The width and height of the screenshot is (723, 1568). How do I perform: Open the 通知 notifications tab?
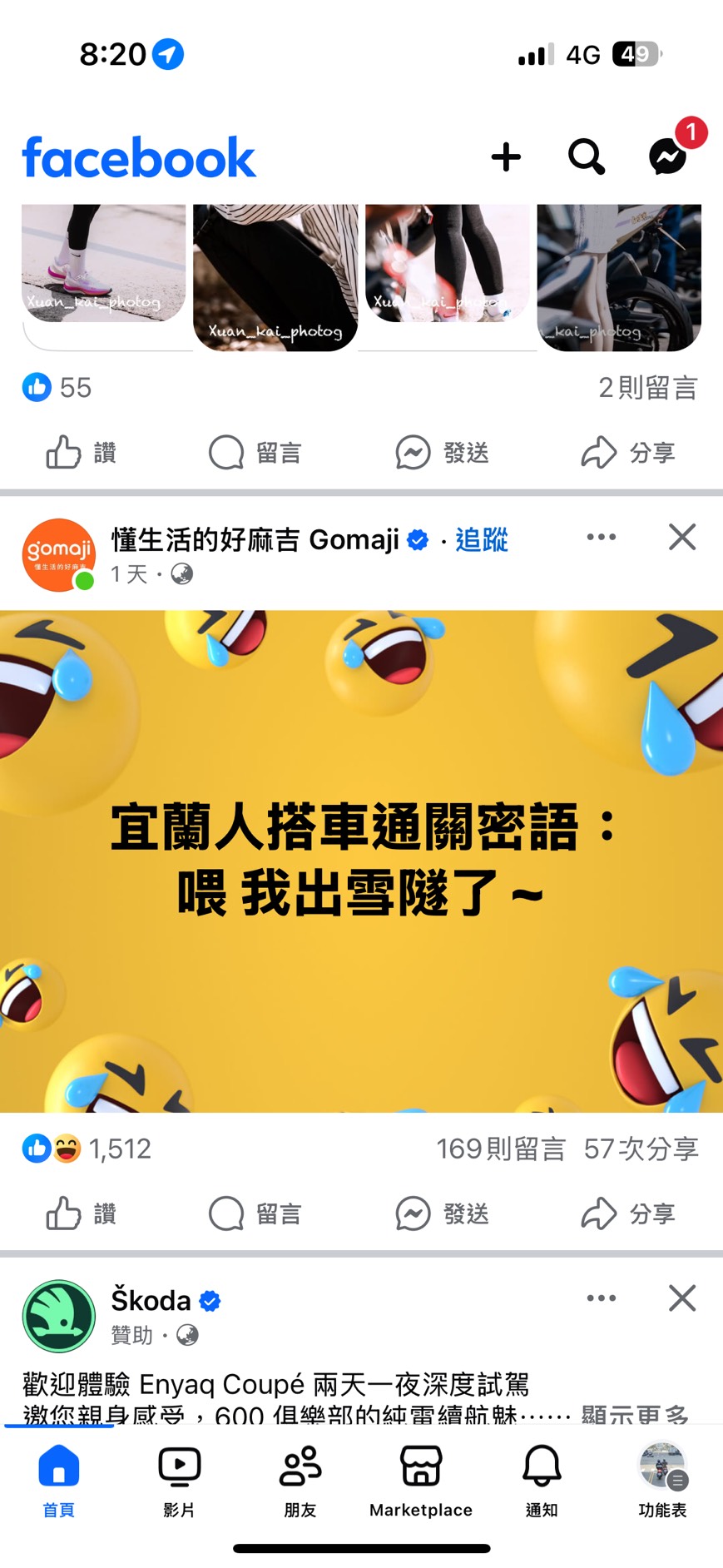pos(542,1481)
